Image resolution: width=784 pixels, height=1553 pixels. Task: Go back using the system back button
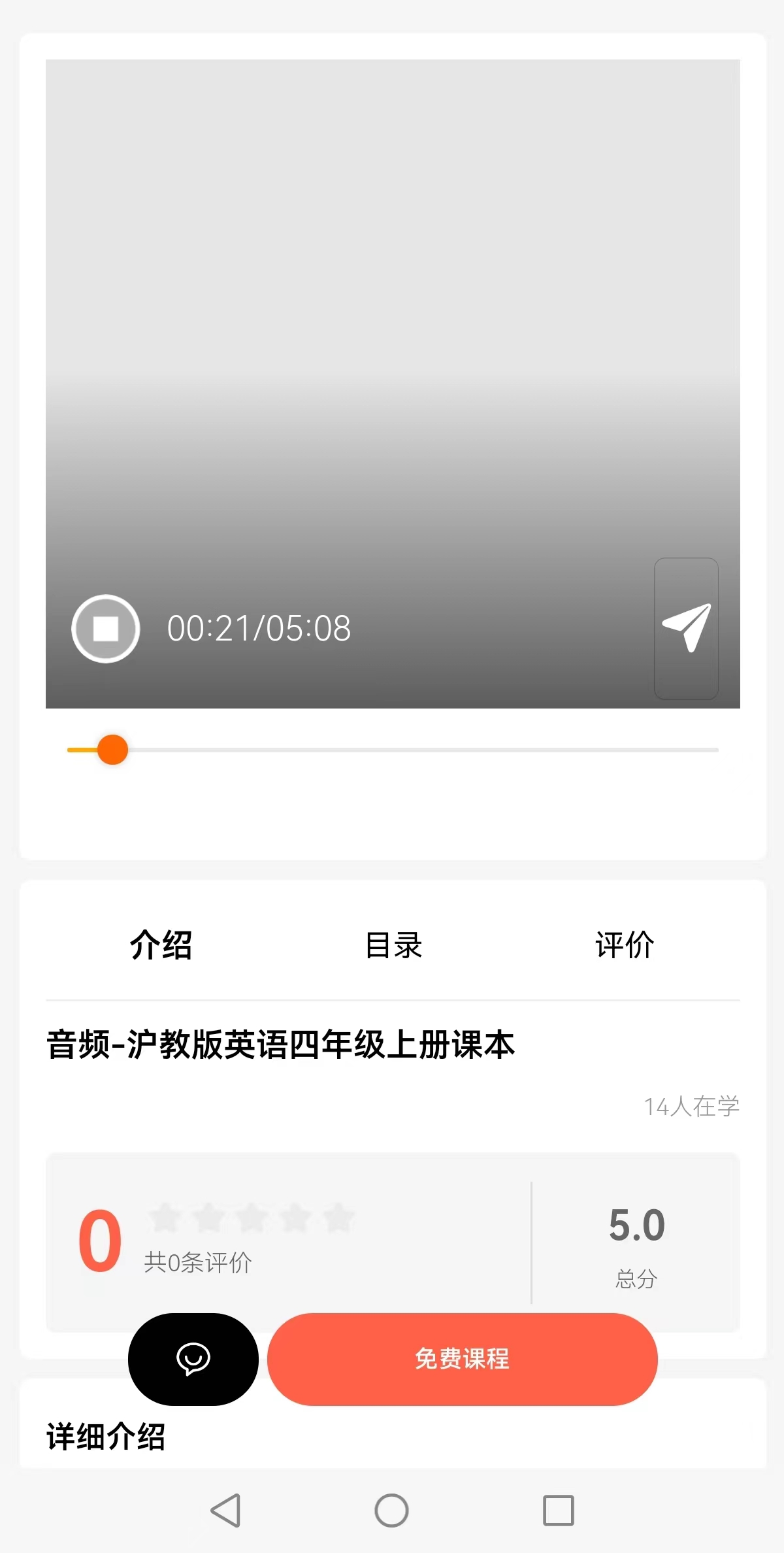click(x=226, y=1511)
